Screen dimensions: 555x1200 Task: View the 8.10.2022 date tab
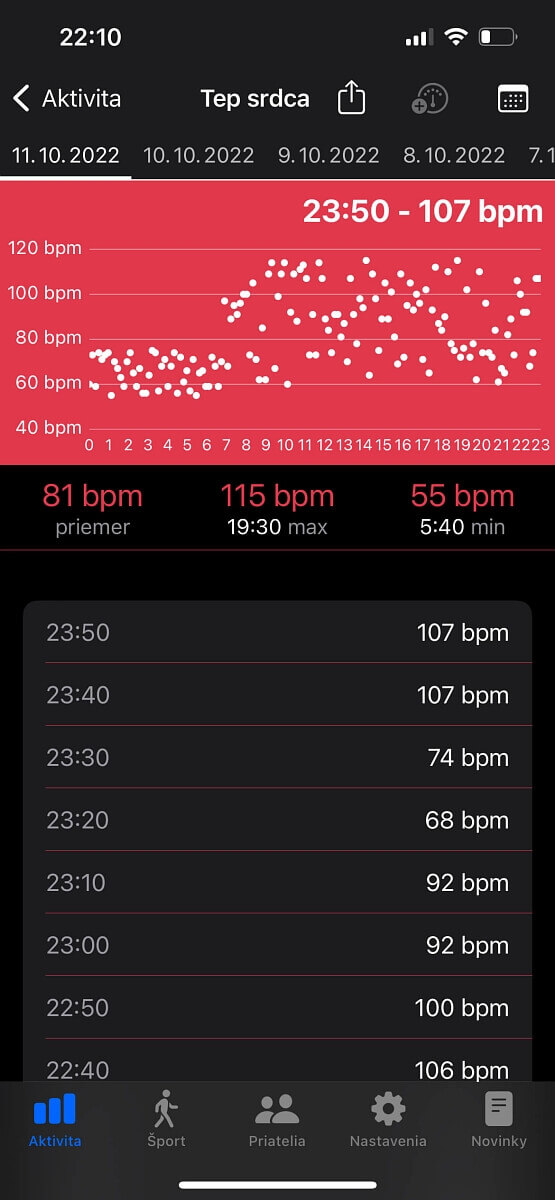tap(454, 155)
